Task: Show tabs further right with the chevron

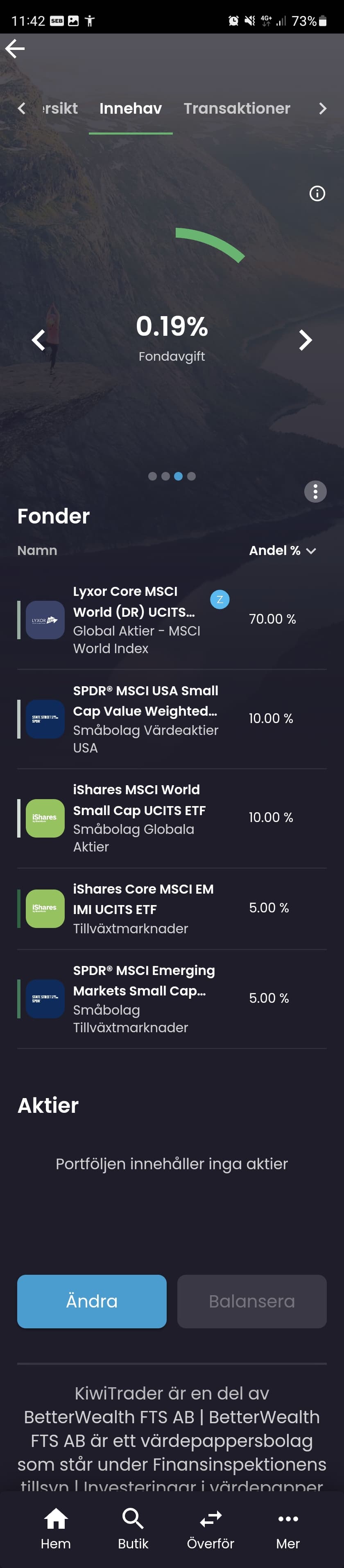Action: (323, 108)
